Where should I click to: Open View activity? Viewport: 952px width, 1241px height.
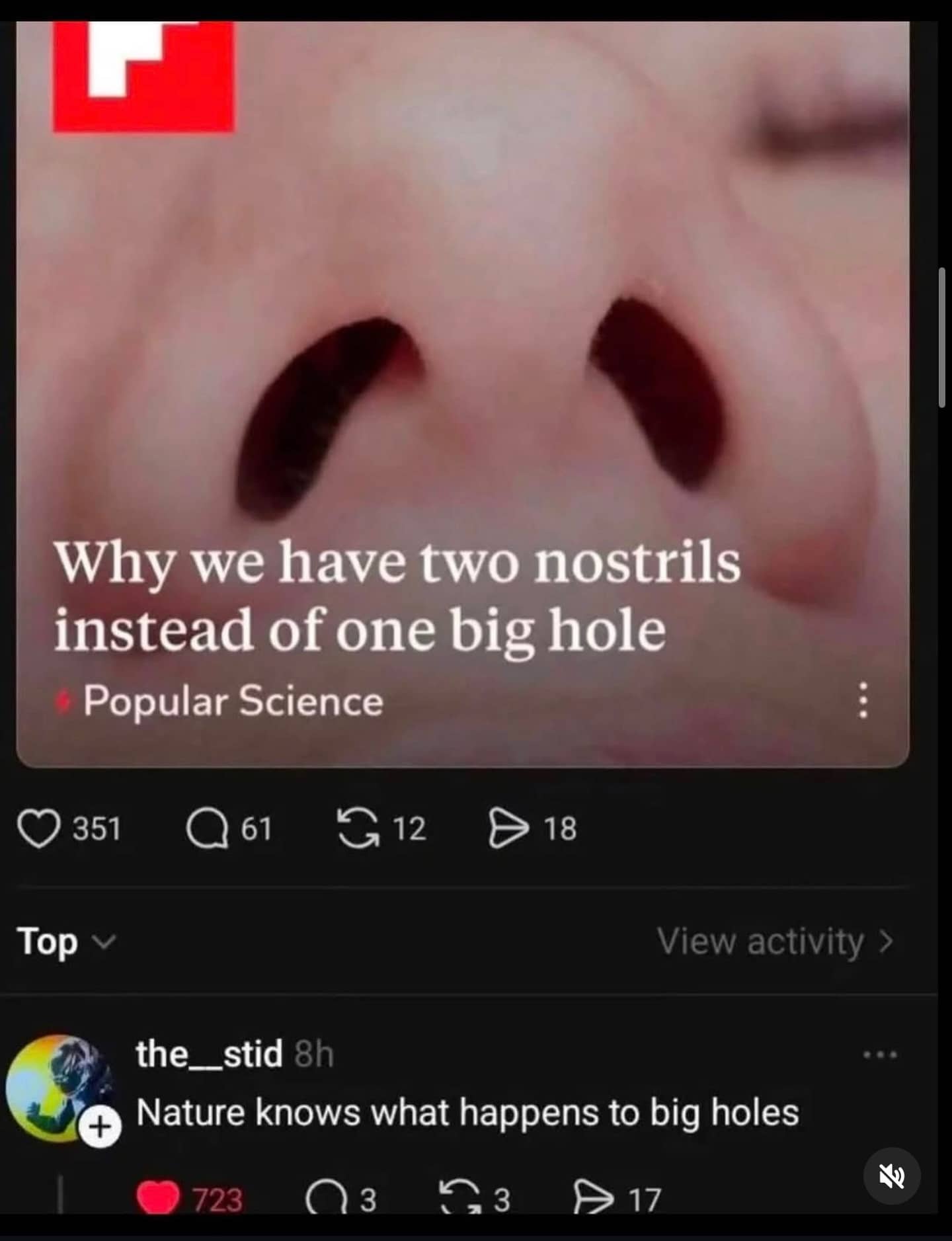point(775,941)
